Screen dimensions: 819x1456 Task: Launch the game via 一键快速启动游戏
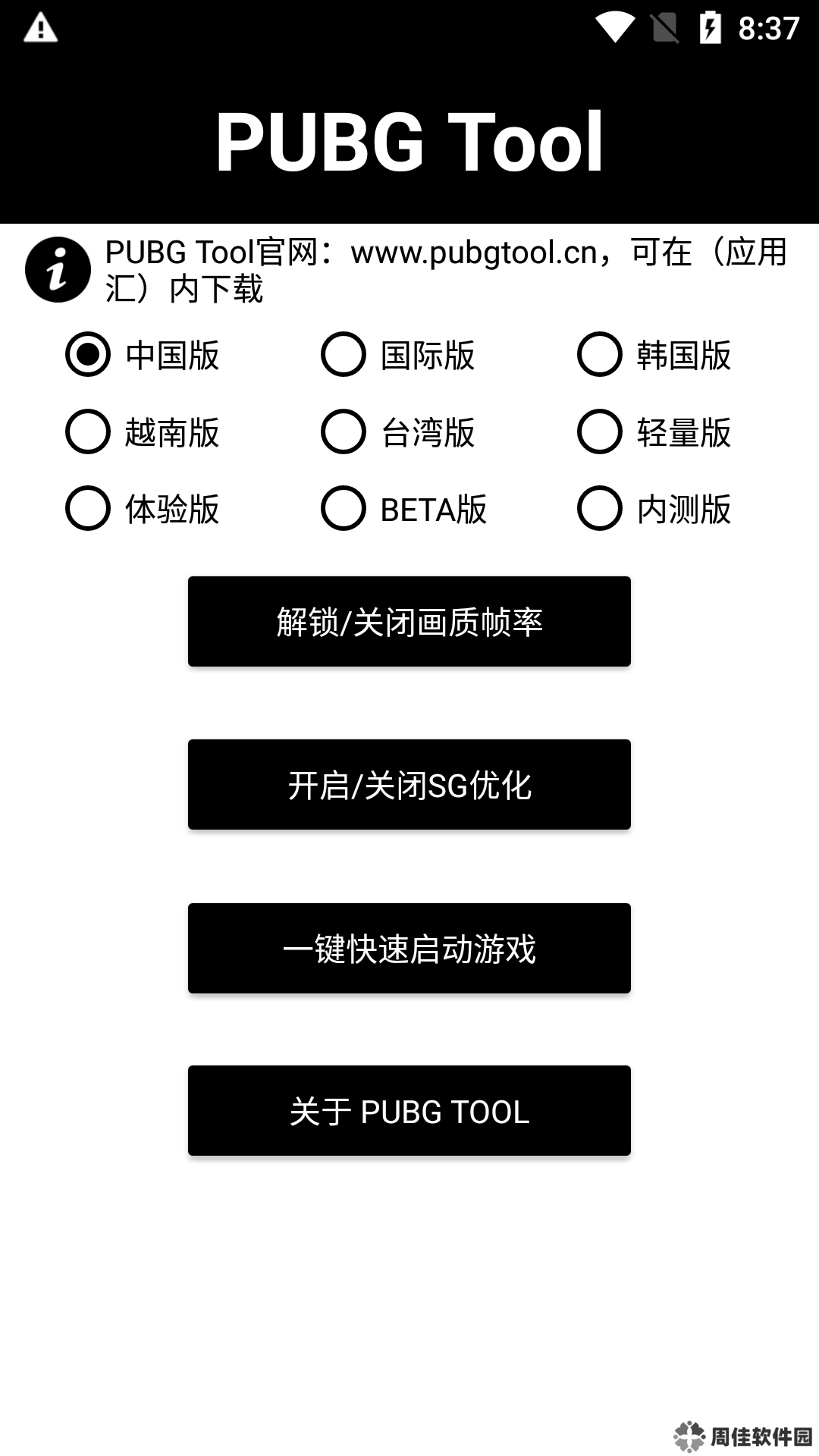(409, 949)
